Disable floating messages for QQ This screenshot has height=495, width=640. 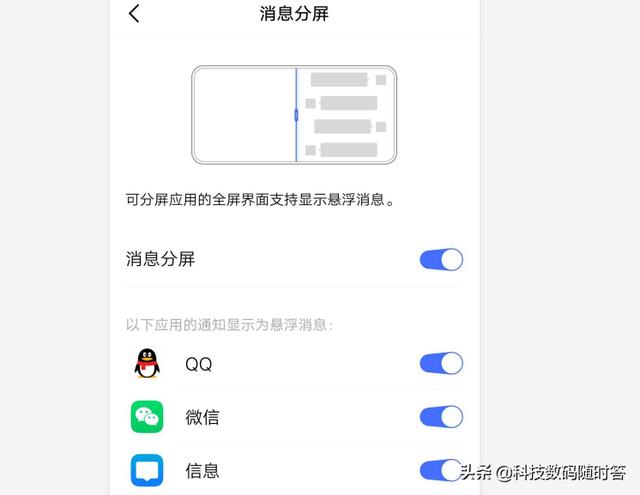pyautogui.click(x=441, y=364)
